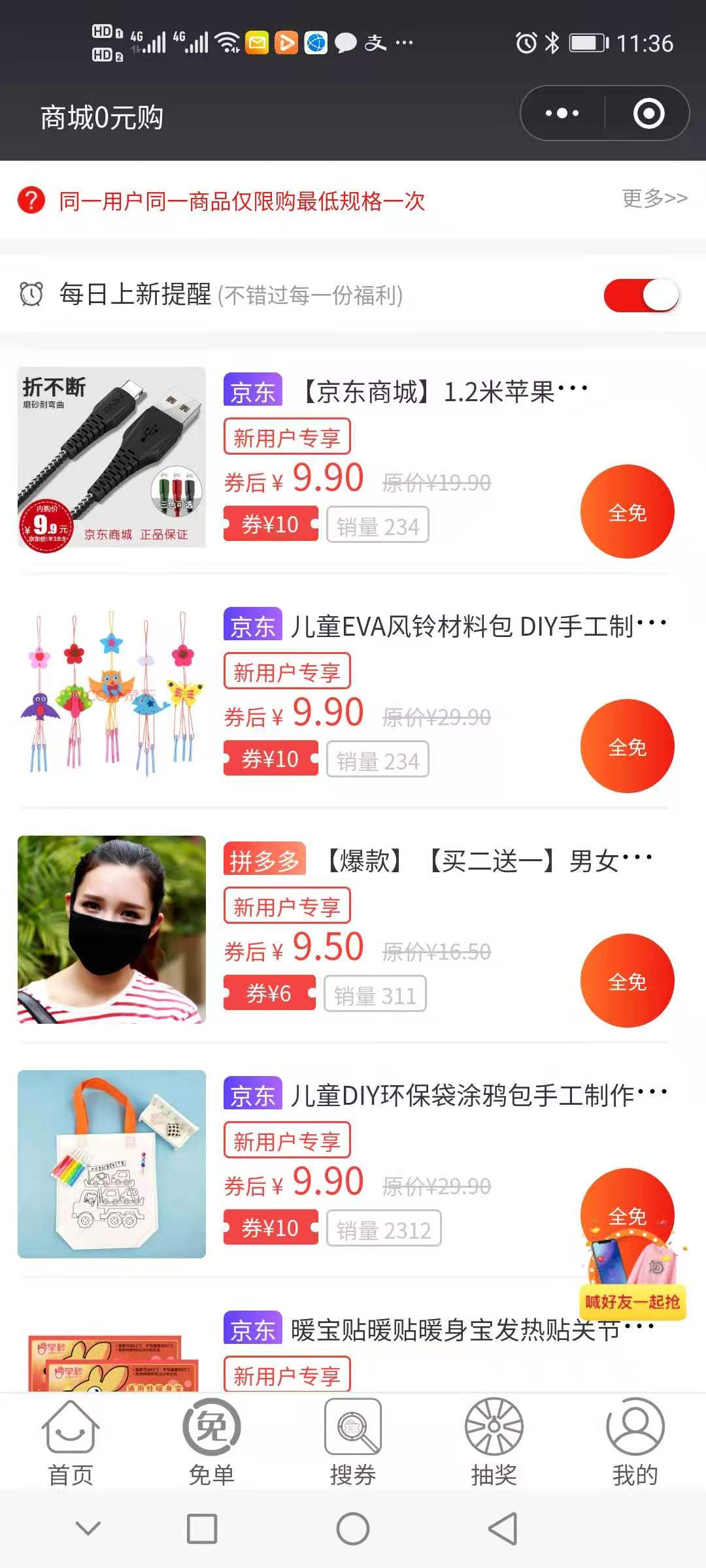Open the 我的 profile tab
This screenshot has height=1568, width=706.
coord(635,1442)
